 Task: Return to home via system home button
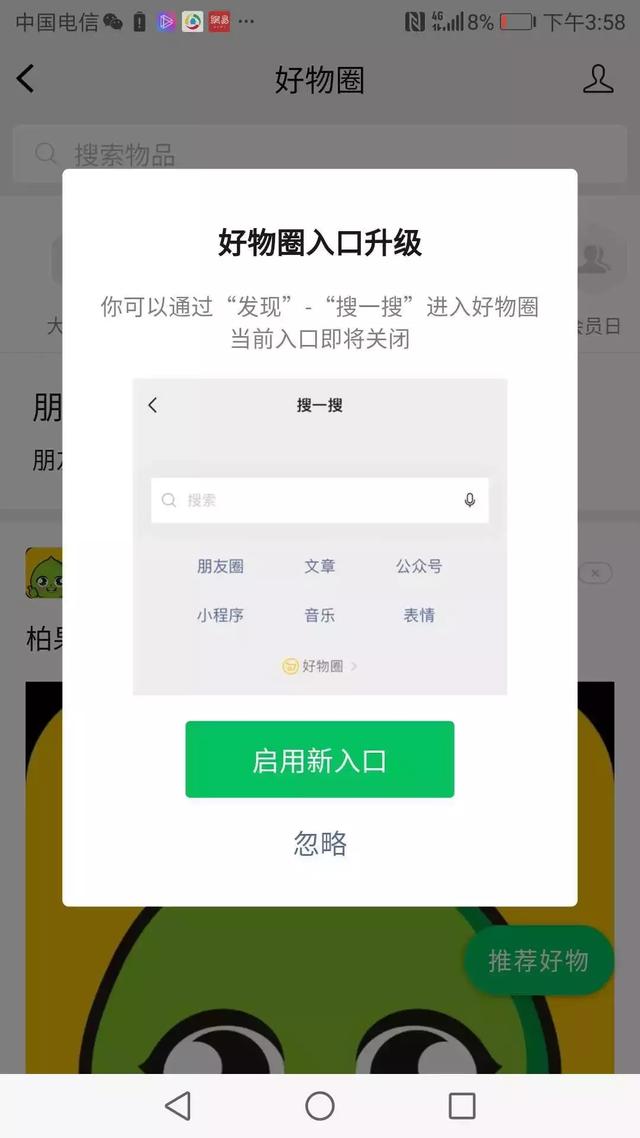click(320, 1106)
